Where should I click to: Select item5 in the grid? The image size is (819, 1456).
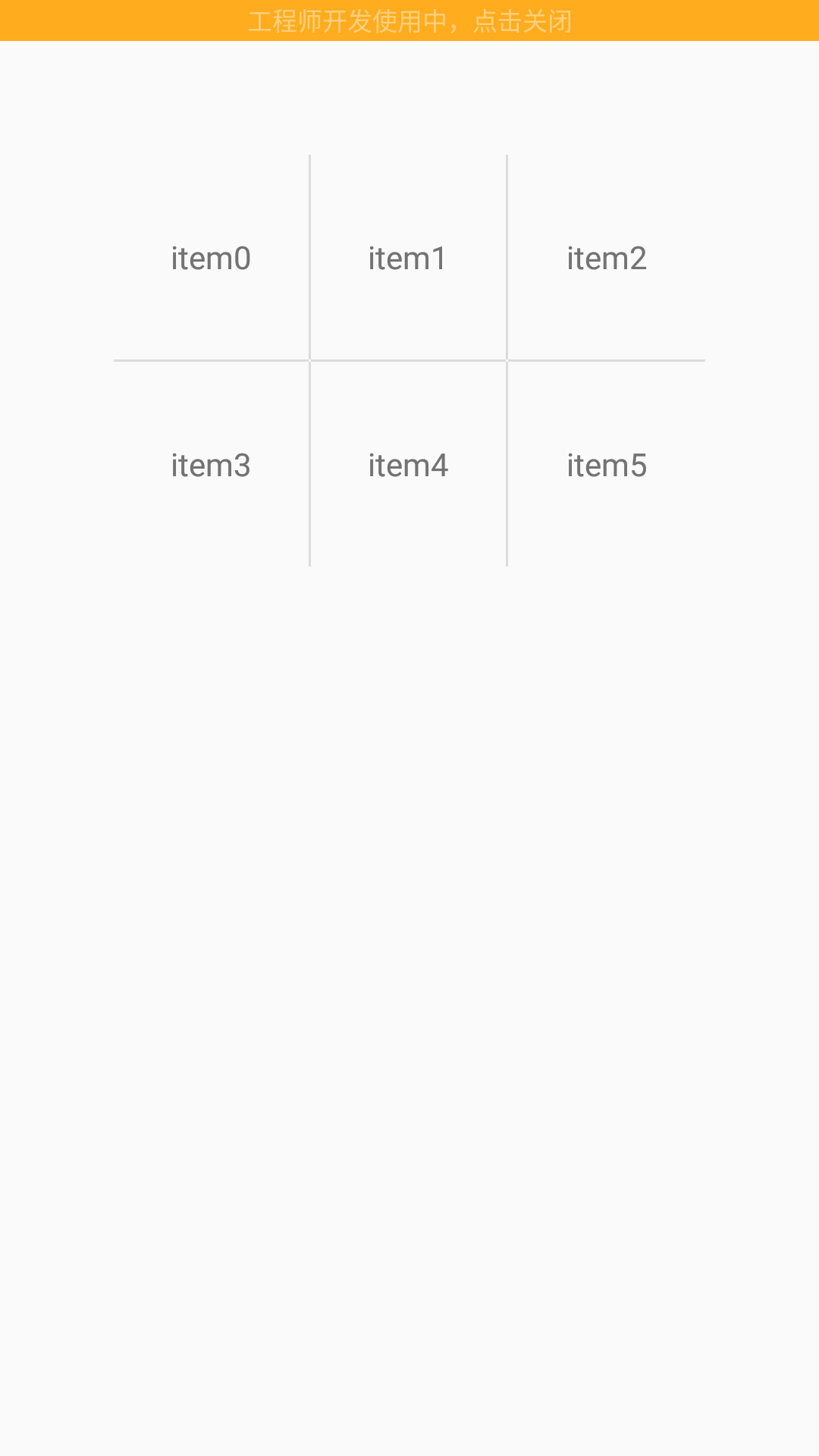[606, 465]
